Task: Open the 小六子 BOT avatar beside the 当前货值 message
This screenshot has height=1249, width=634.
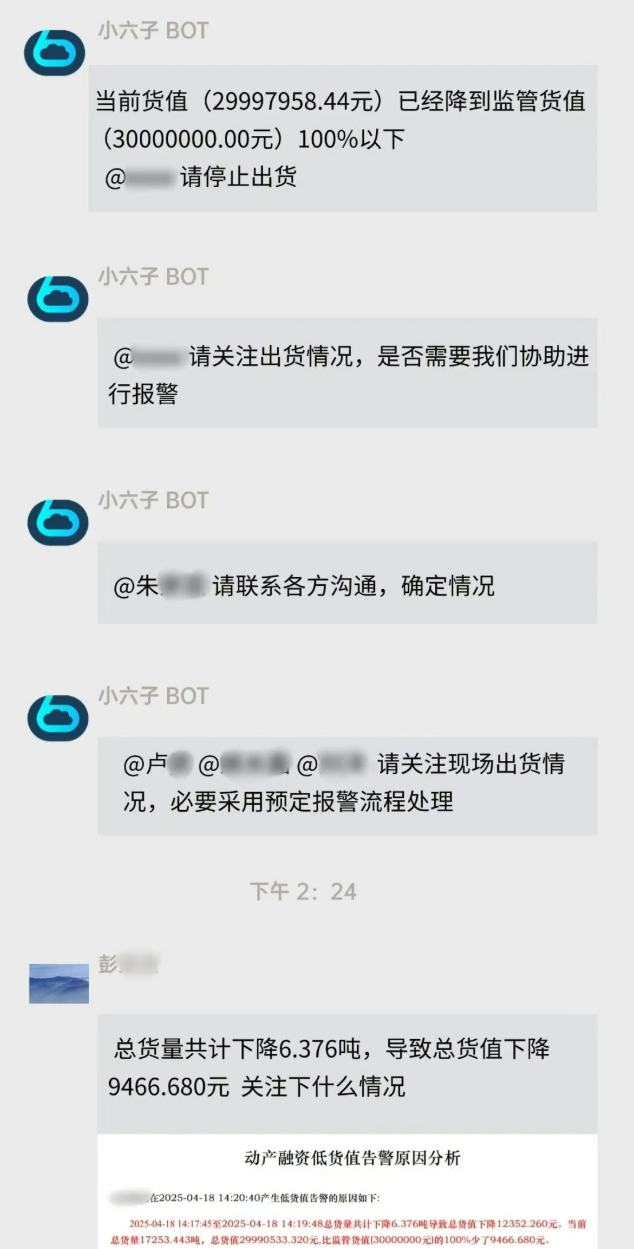Action: (55, 53)
